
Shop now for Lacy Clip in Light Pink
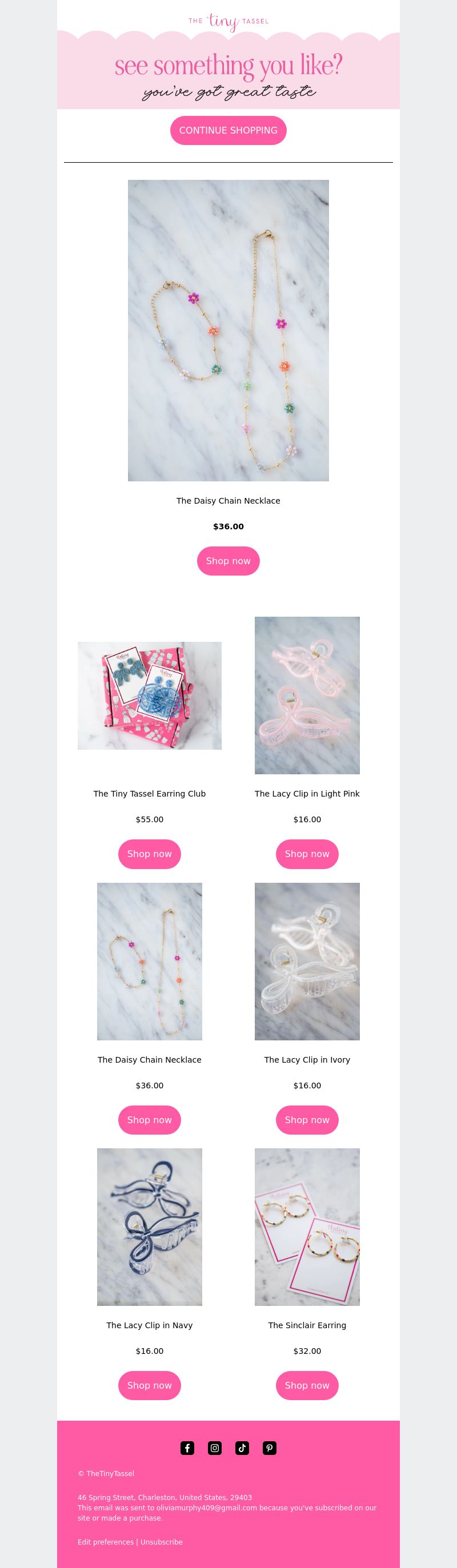coord(307,854)
